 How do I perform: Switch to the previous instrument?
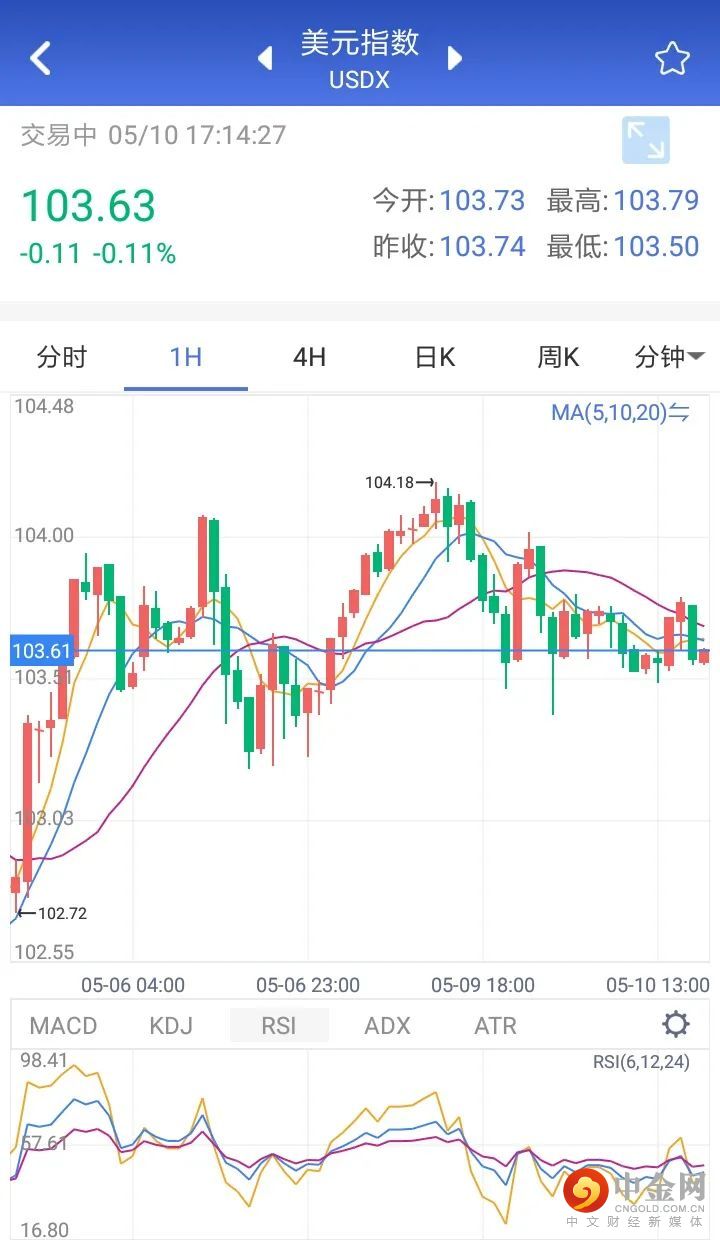click(265, 58)
